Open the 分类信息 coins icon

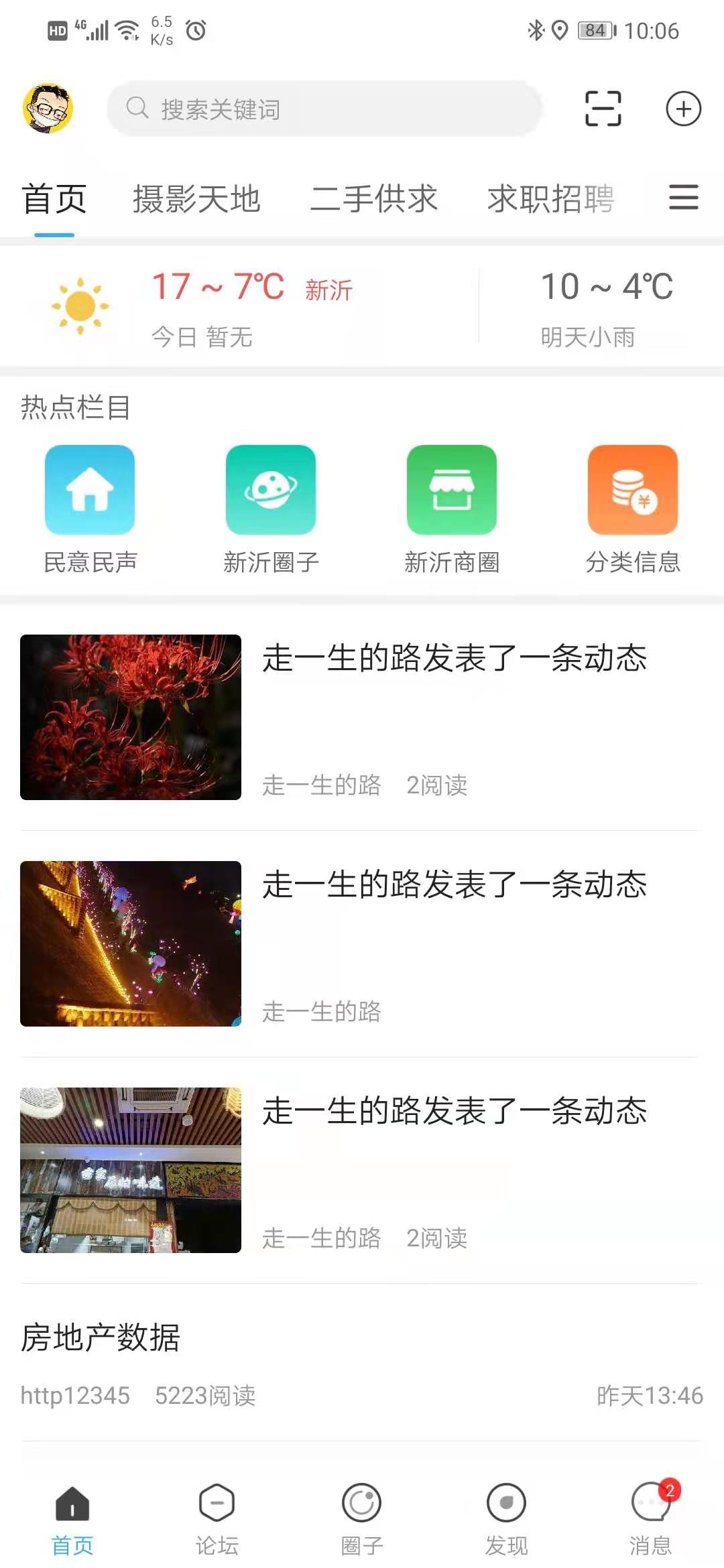633,489
